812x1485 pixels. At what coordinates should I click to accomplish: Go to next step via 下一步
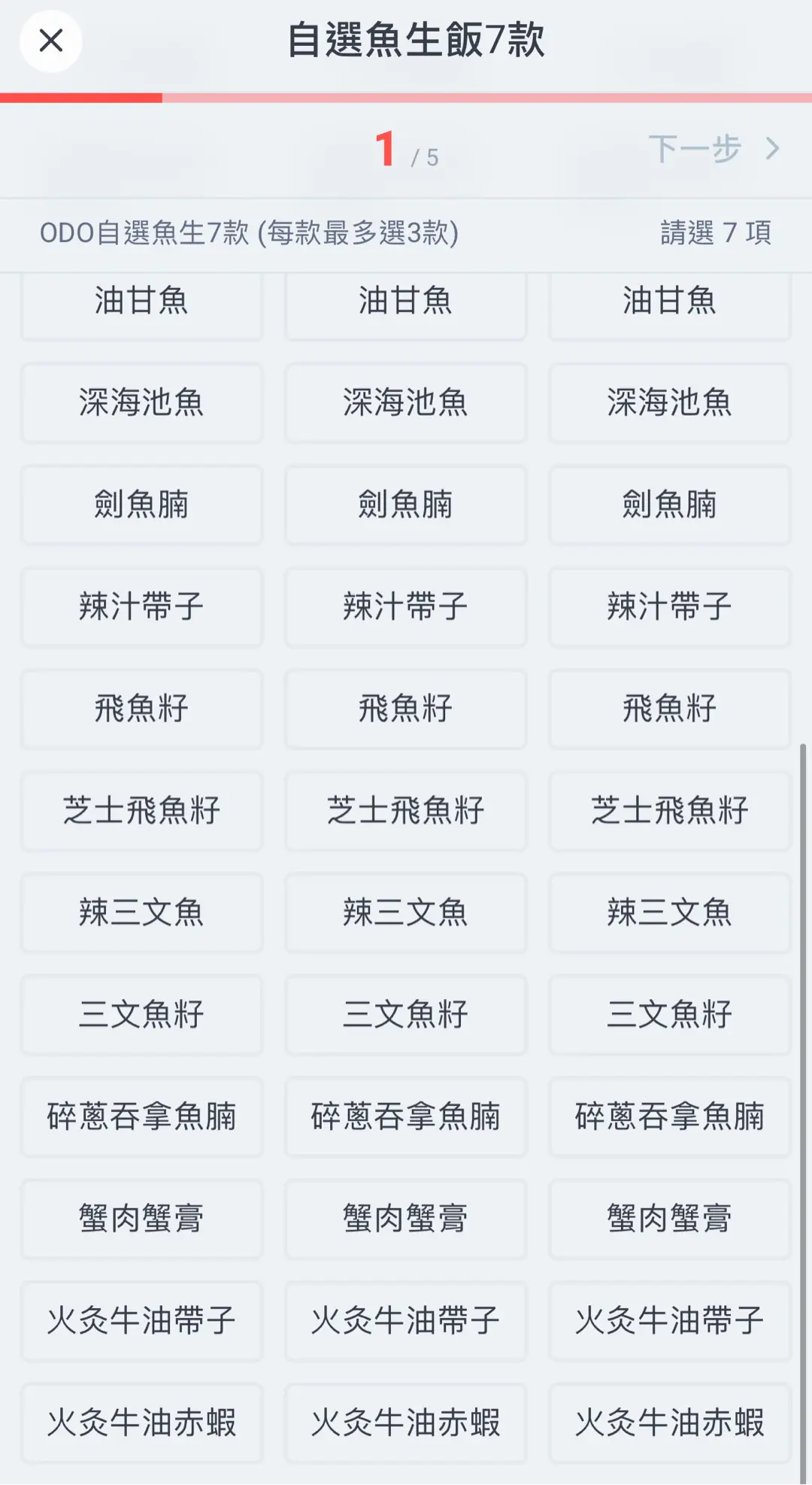pos(714,148)
